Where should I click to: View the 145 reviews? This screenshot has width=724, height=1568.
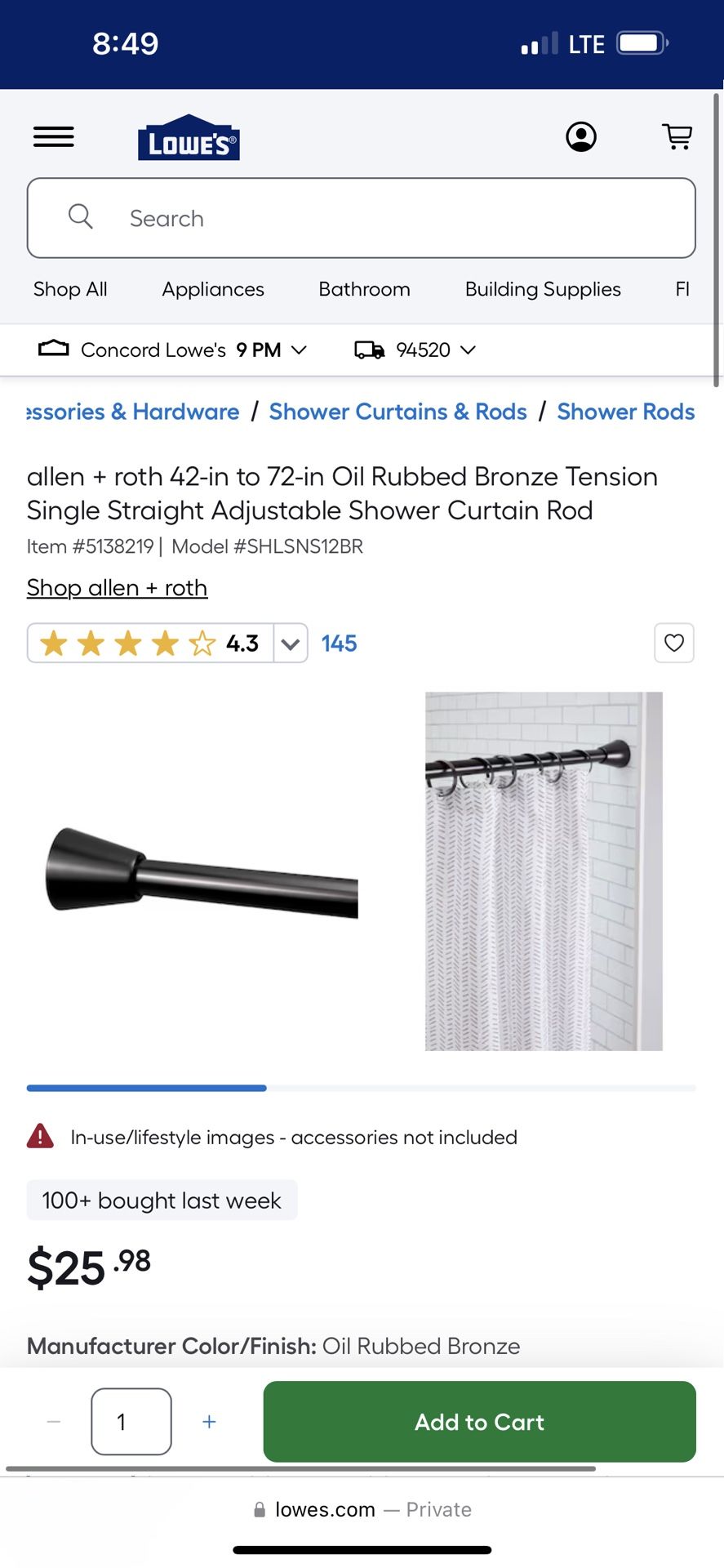click(339, 644)
